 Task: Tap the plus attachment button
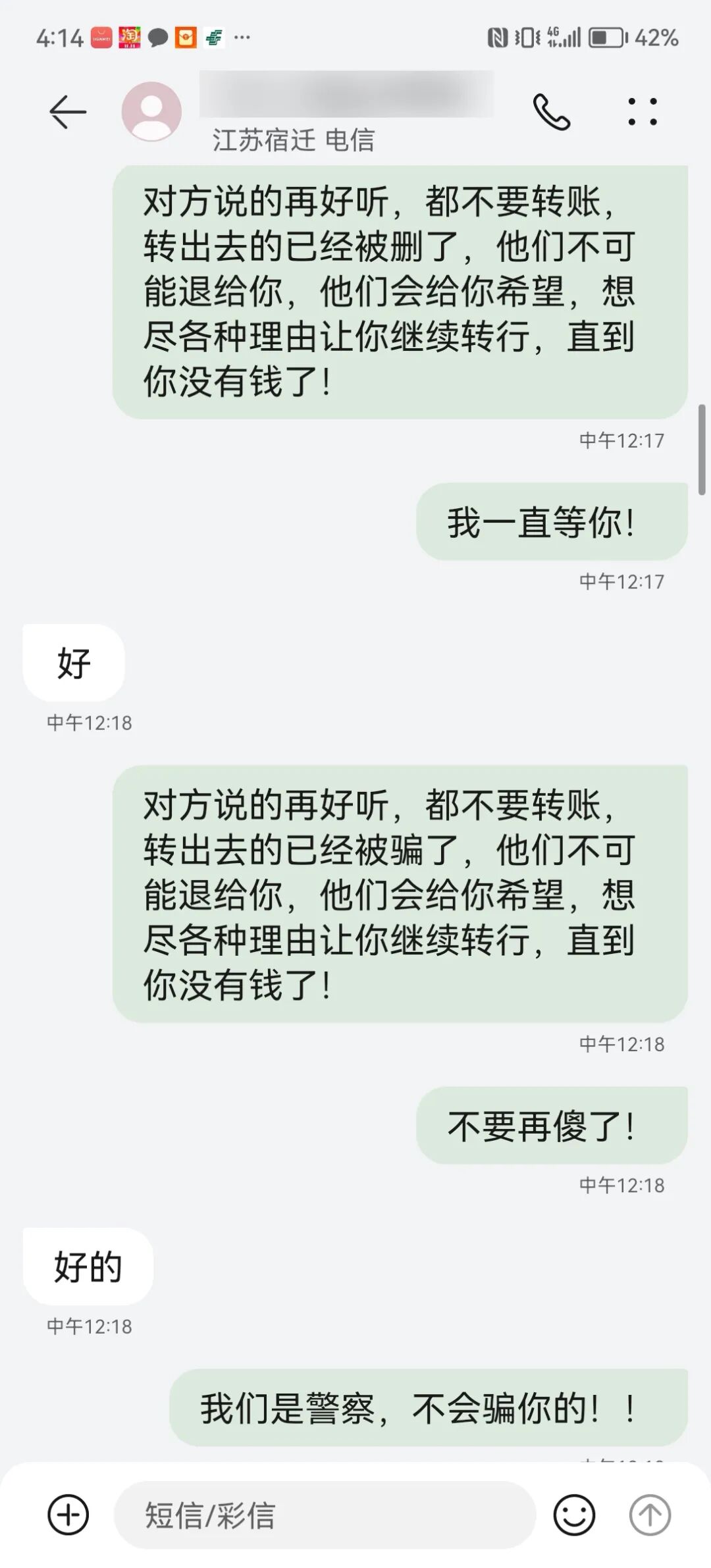68,1515
